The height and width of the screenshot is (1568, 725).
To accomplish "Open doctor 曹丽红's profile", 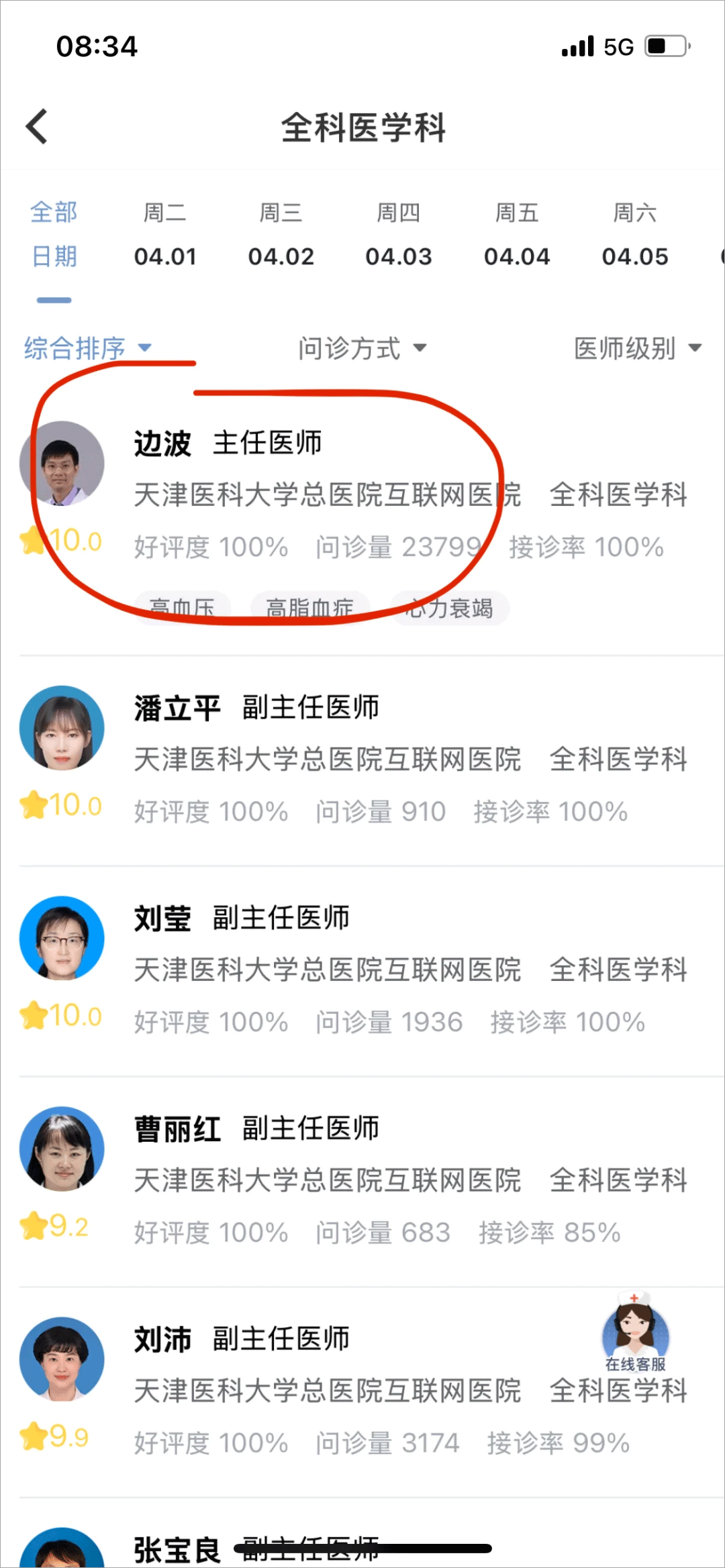I will pos(362,1182).
